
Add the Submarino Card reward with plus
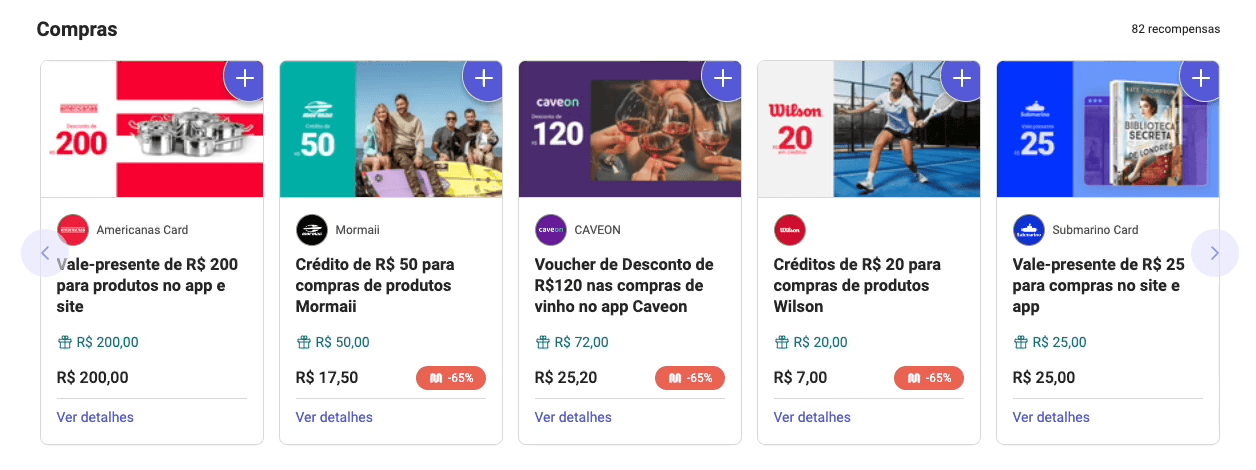click(1200, 78)
